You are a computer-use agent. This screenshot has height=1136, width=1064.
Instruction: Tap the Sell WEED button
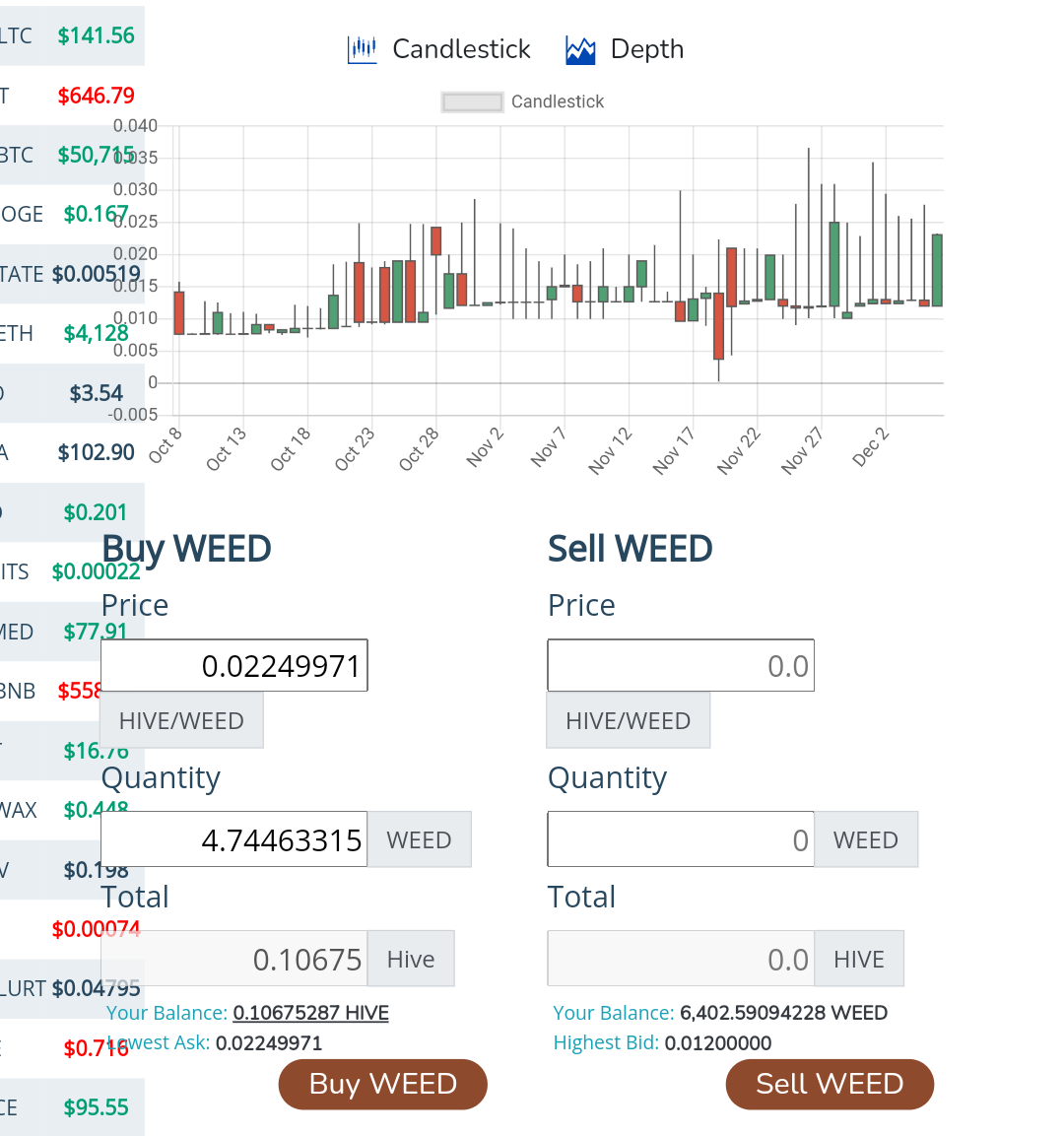coord(829,1084)
